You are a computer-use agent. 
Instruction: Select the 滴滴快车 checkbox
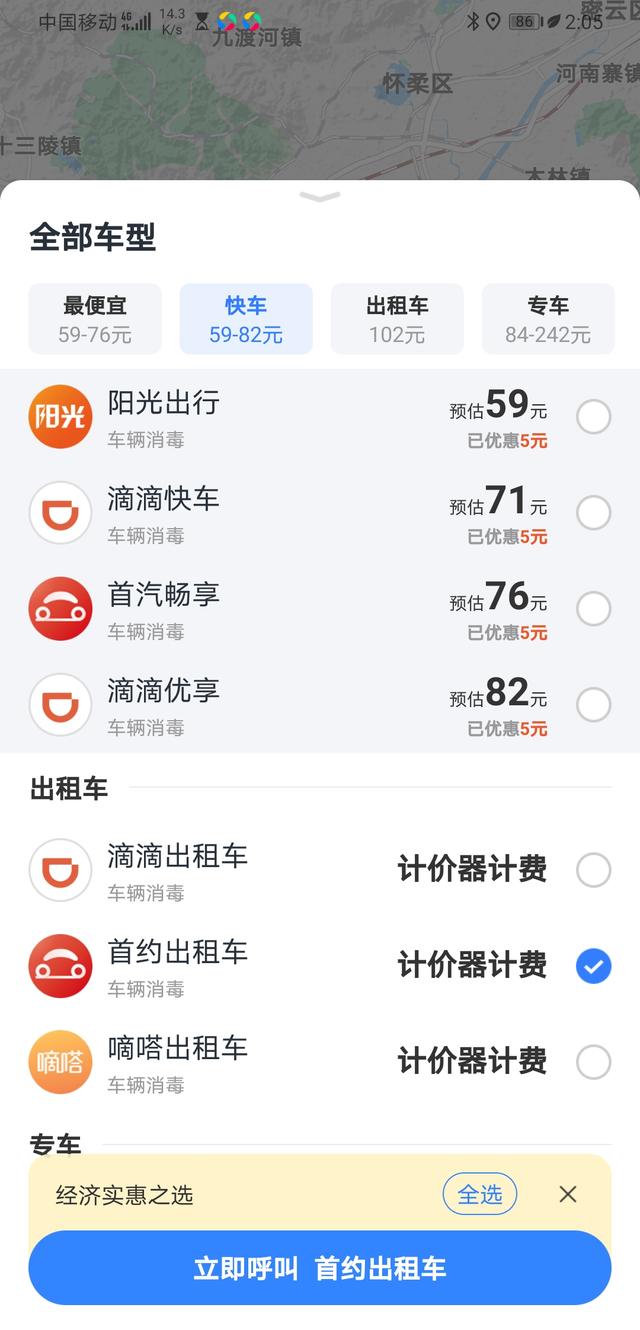coord(594,513)
